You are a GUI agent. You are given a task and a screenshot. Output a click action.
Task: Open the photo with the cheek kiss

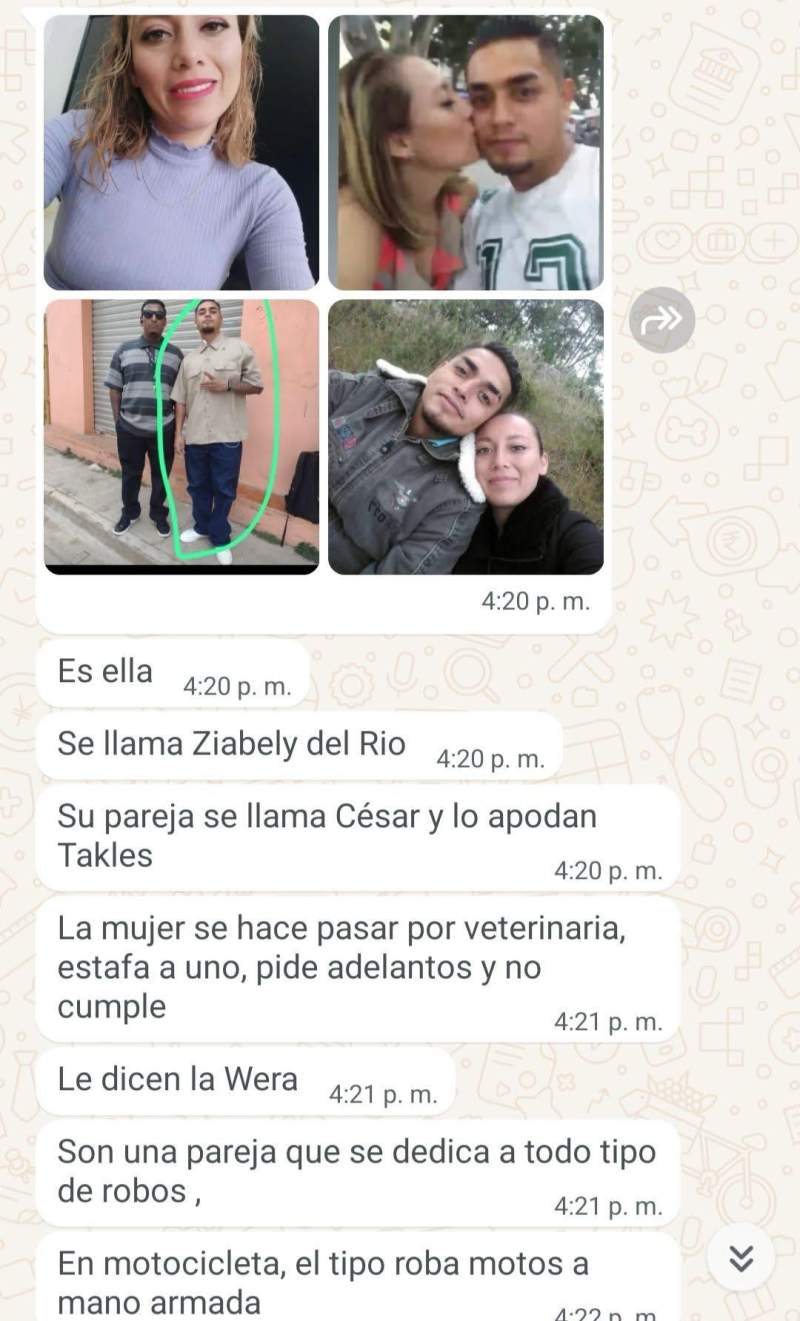(x=465, y=152)
